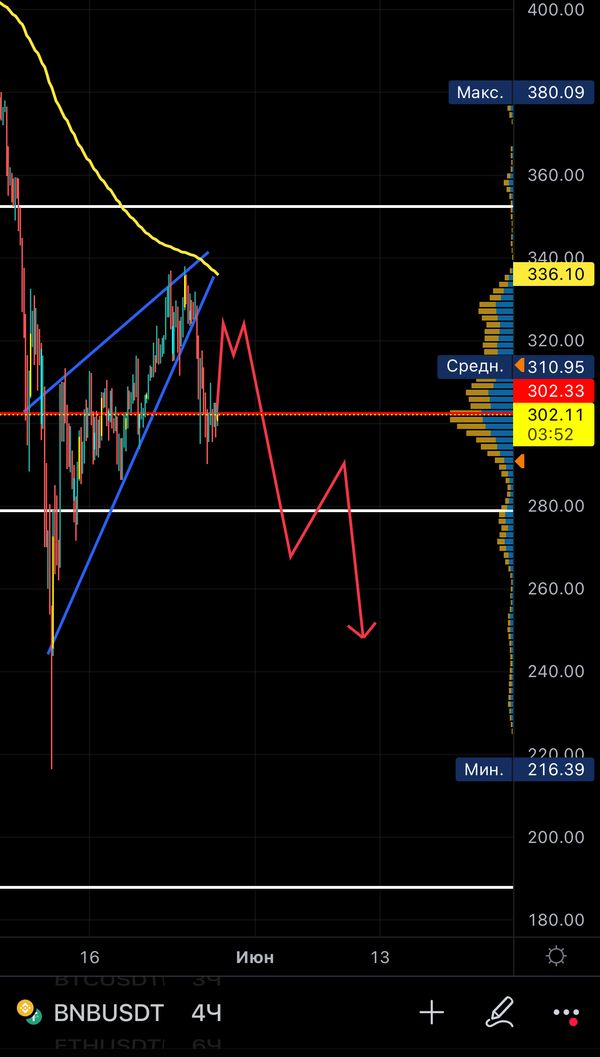Open chart settings gear icon

click(x=557, y=956)
